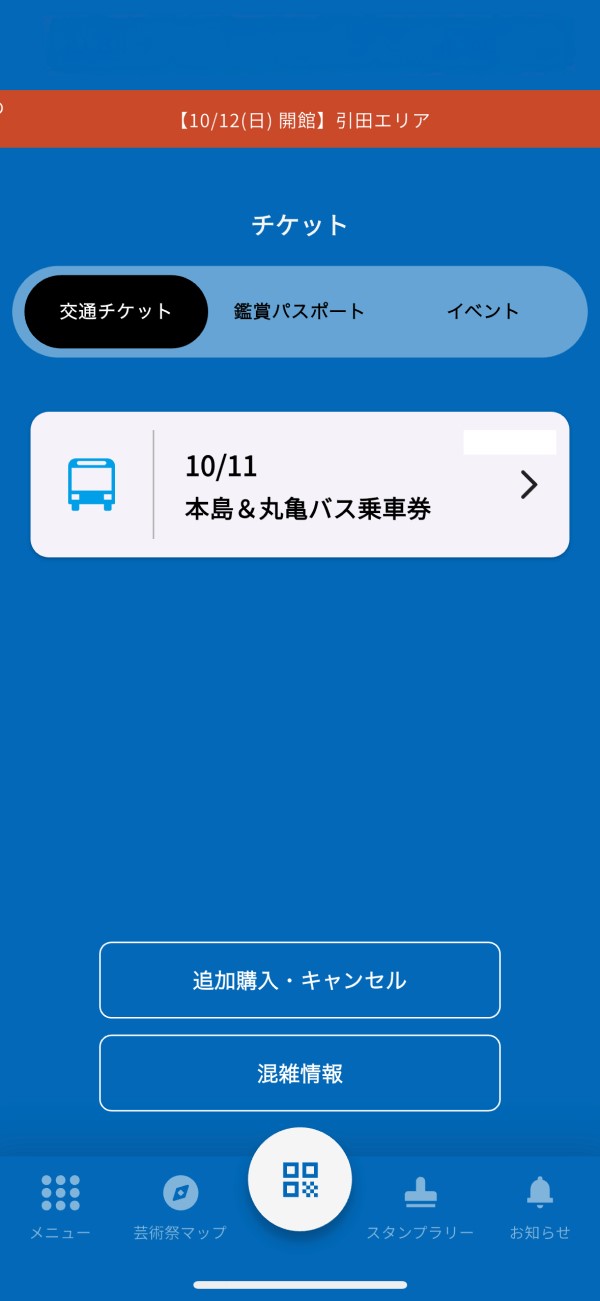Tap the 追加購入・キャンセル button
This screenshot has height=1301, width=600.
[300, 980]
